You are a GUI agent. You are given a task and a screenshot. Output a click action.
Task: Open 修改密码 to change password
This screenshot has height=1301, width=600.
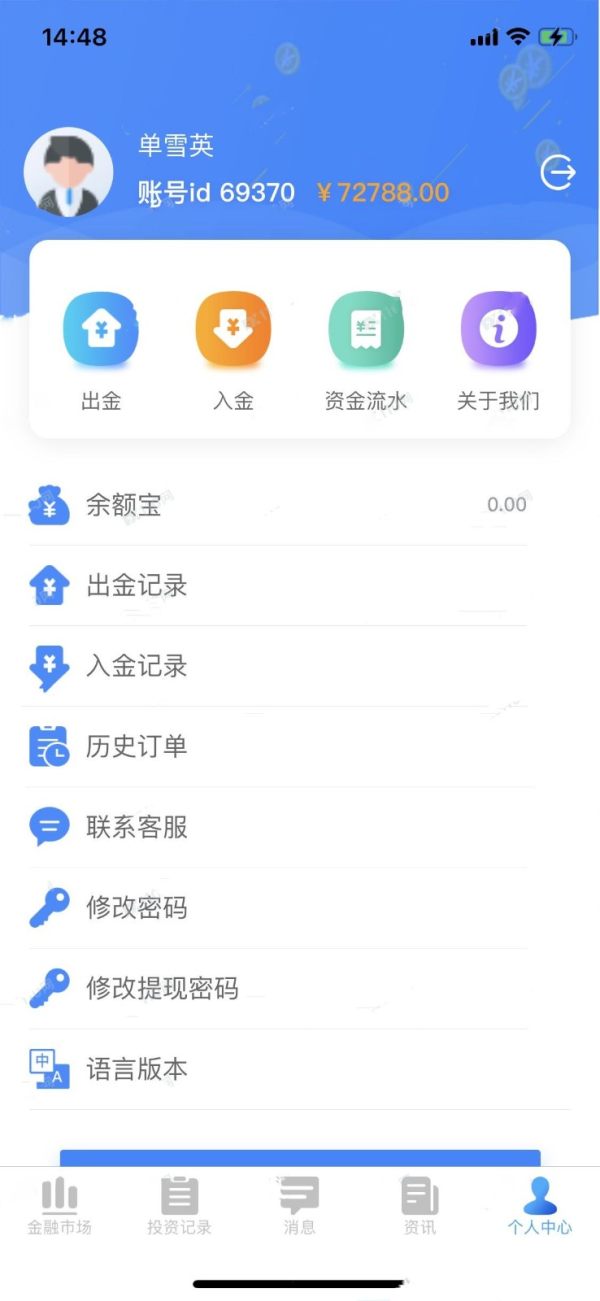pos(278,907)
